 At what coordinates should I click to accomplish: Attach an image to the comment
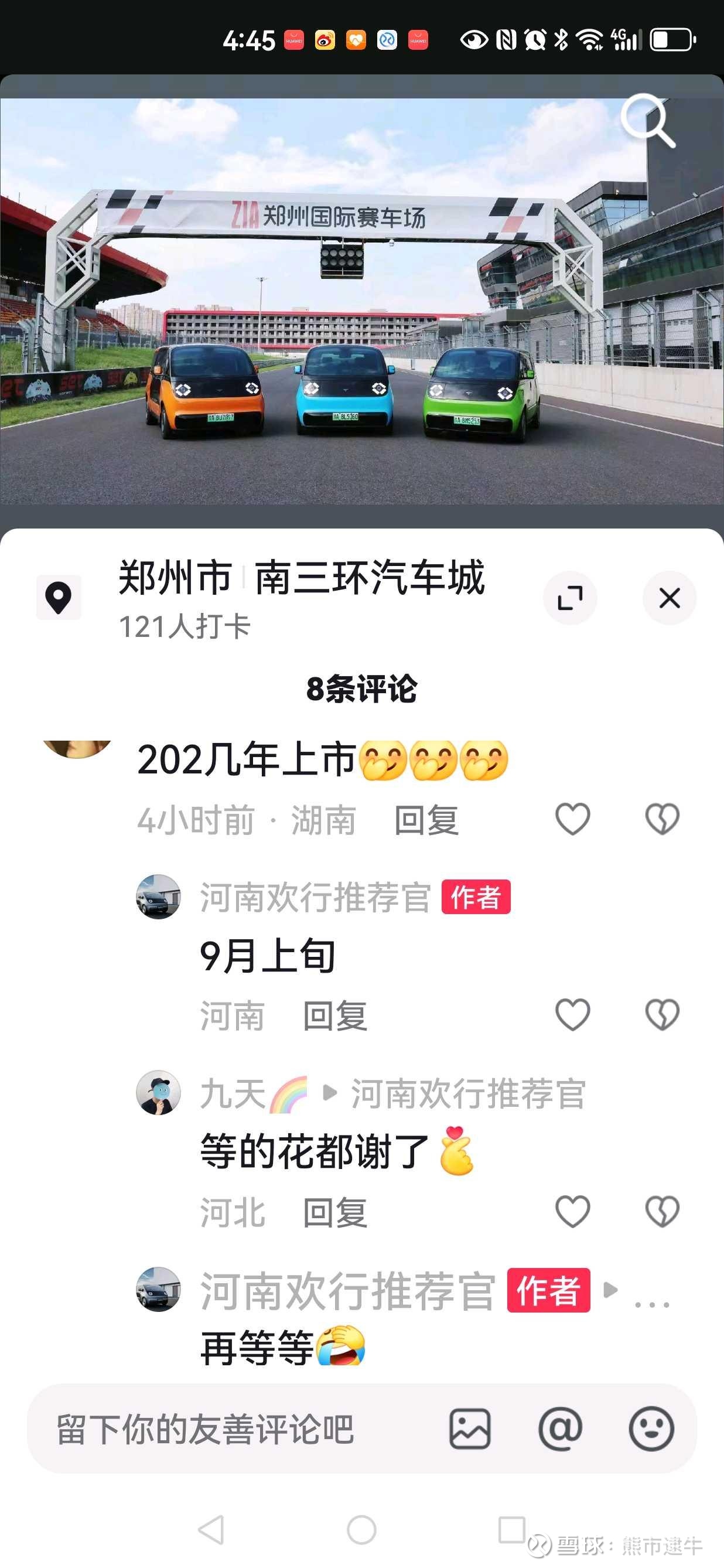[470, 1429]
